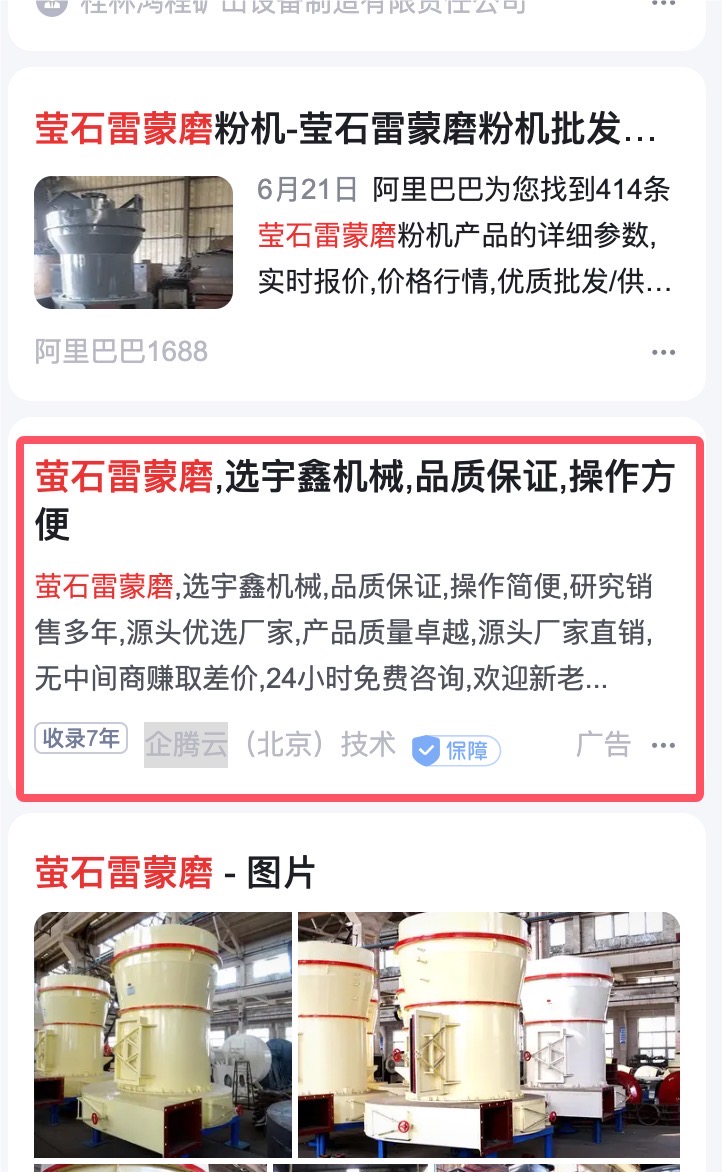Open more options on the top partial result
The height and width of the screenshot is (1172, 722).
click(663, 5)
